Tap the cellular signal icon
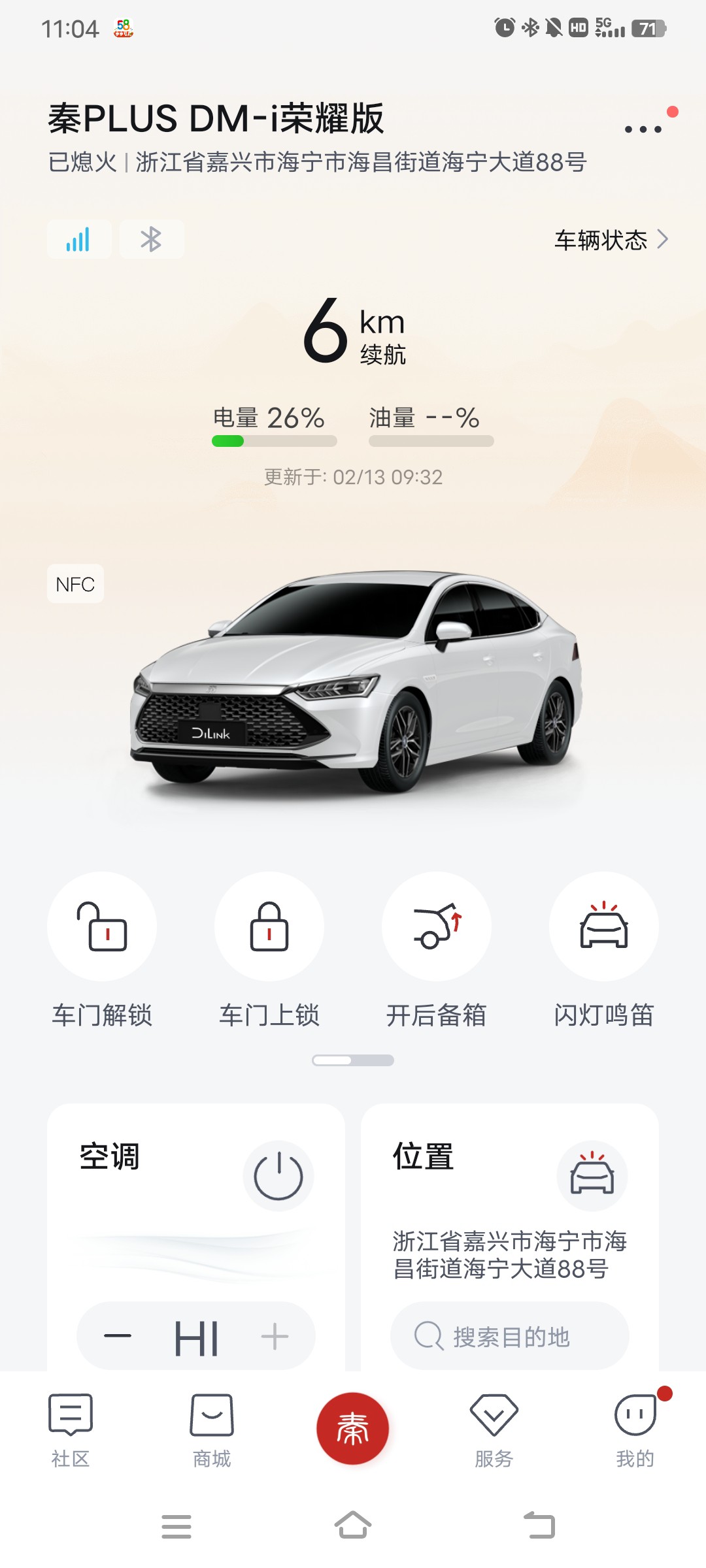 pyautogui.click(x=78, y=240)
